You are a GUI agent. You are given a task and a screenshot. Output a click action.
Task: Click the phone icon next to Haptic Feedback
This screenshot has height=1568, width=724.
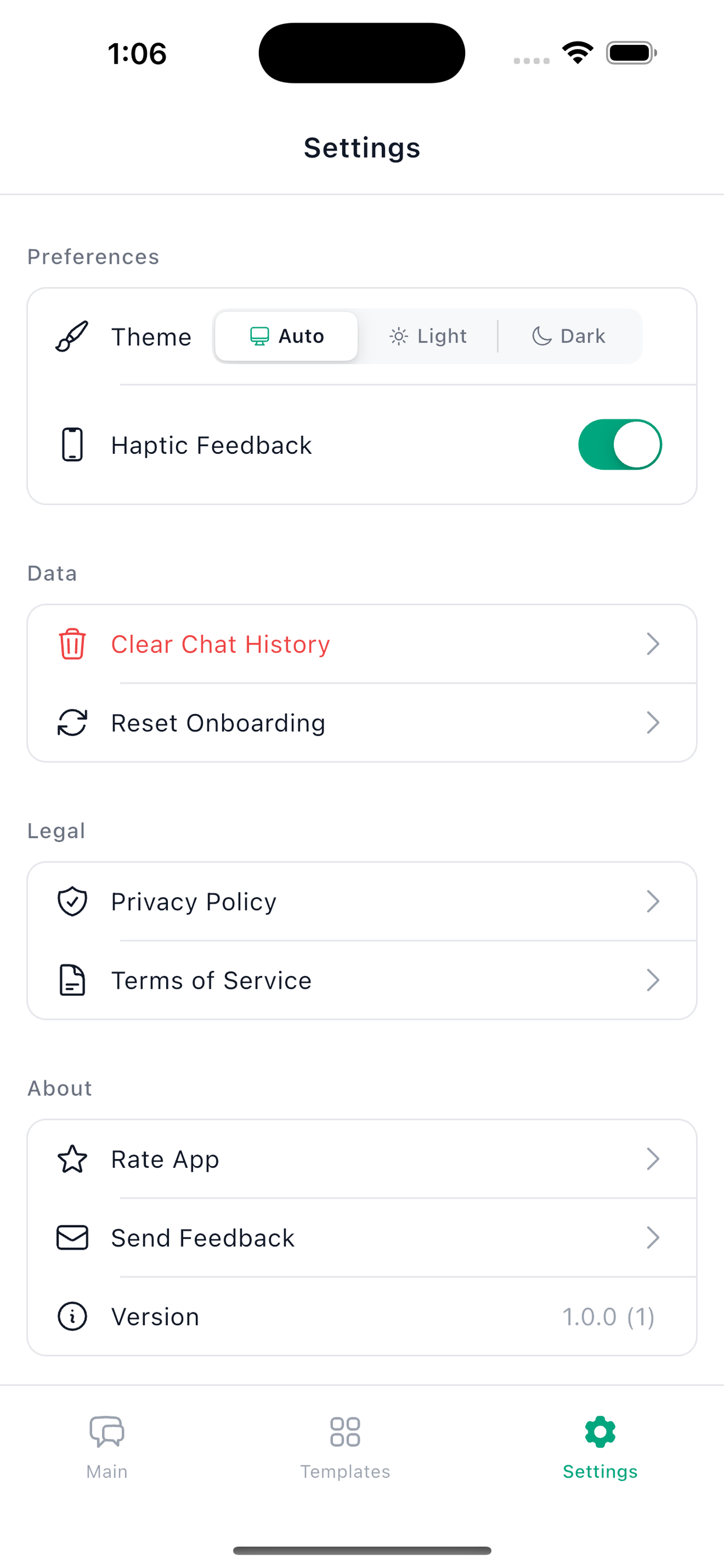[x=72, y=444]
